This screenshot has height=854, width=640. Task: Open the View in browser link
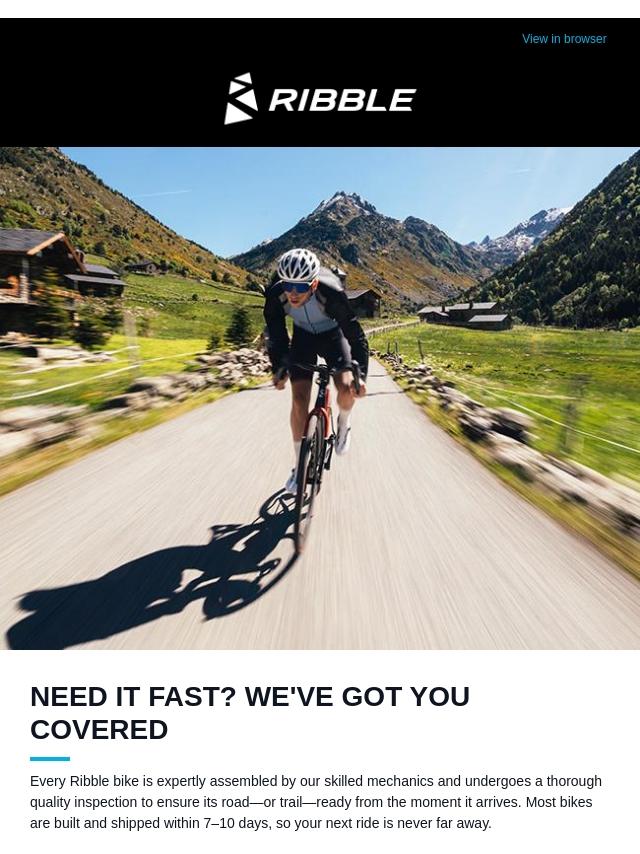[564, 39]
